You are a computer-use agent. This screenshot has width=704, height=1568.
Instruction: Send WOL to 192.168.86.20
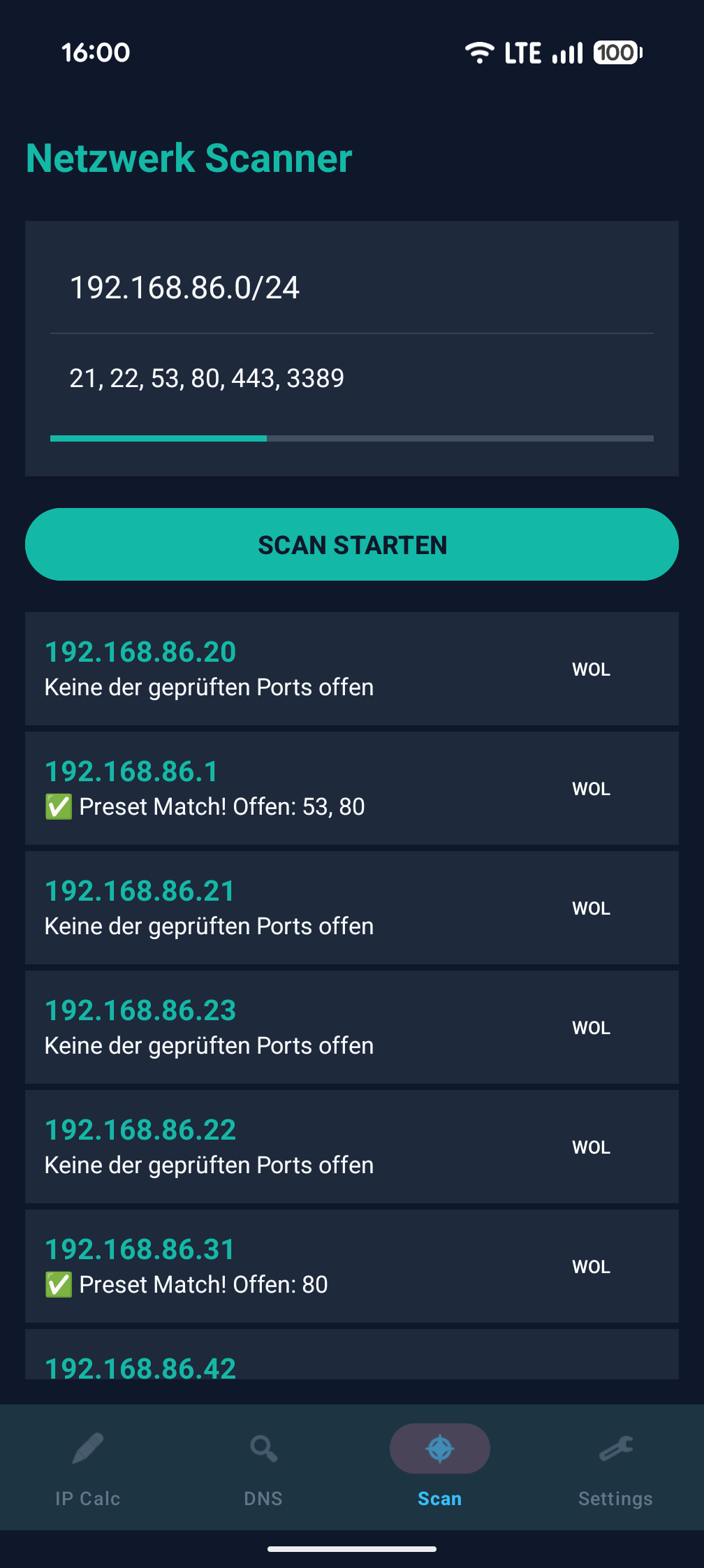pos(591,669)
